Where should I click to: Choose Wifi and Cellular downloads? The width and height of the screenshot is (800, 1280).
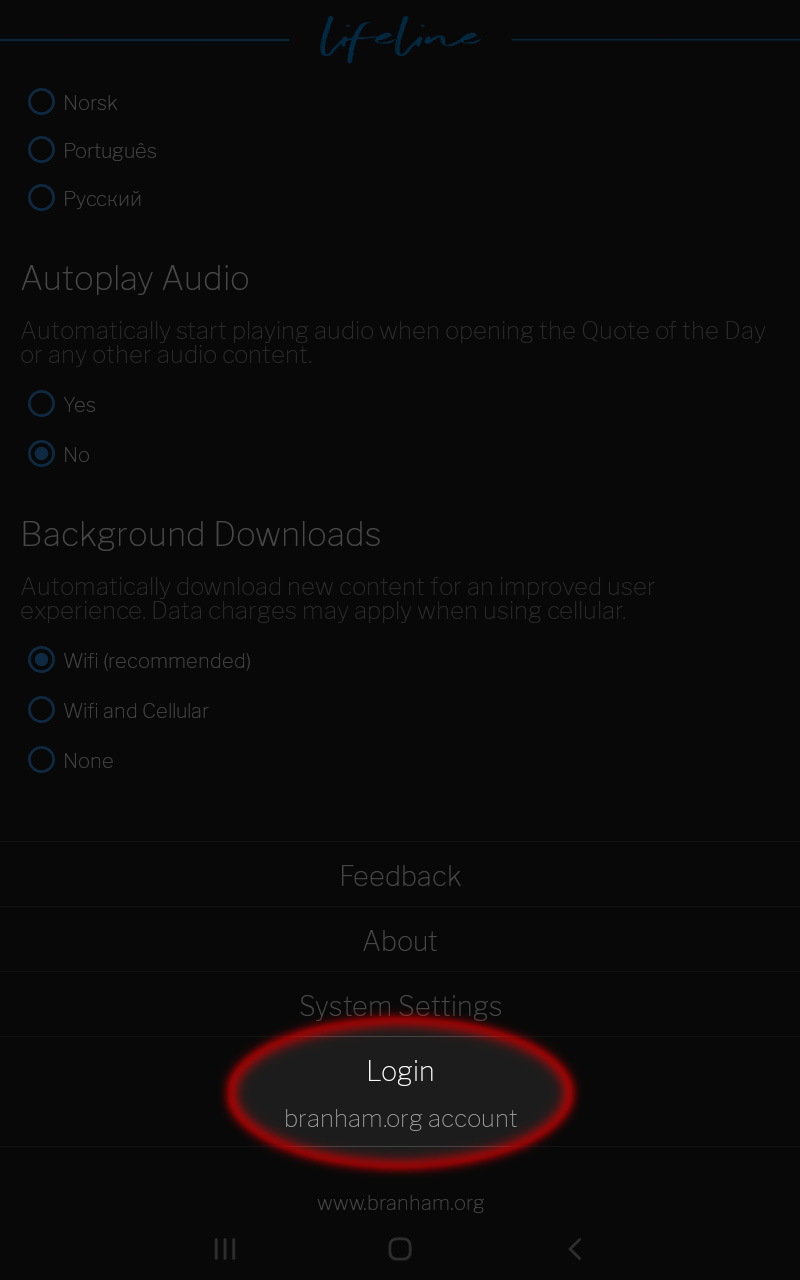[118, 710]
